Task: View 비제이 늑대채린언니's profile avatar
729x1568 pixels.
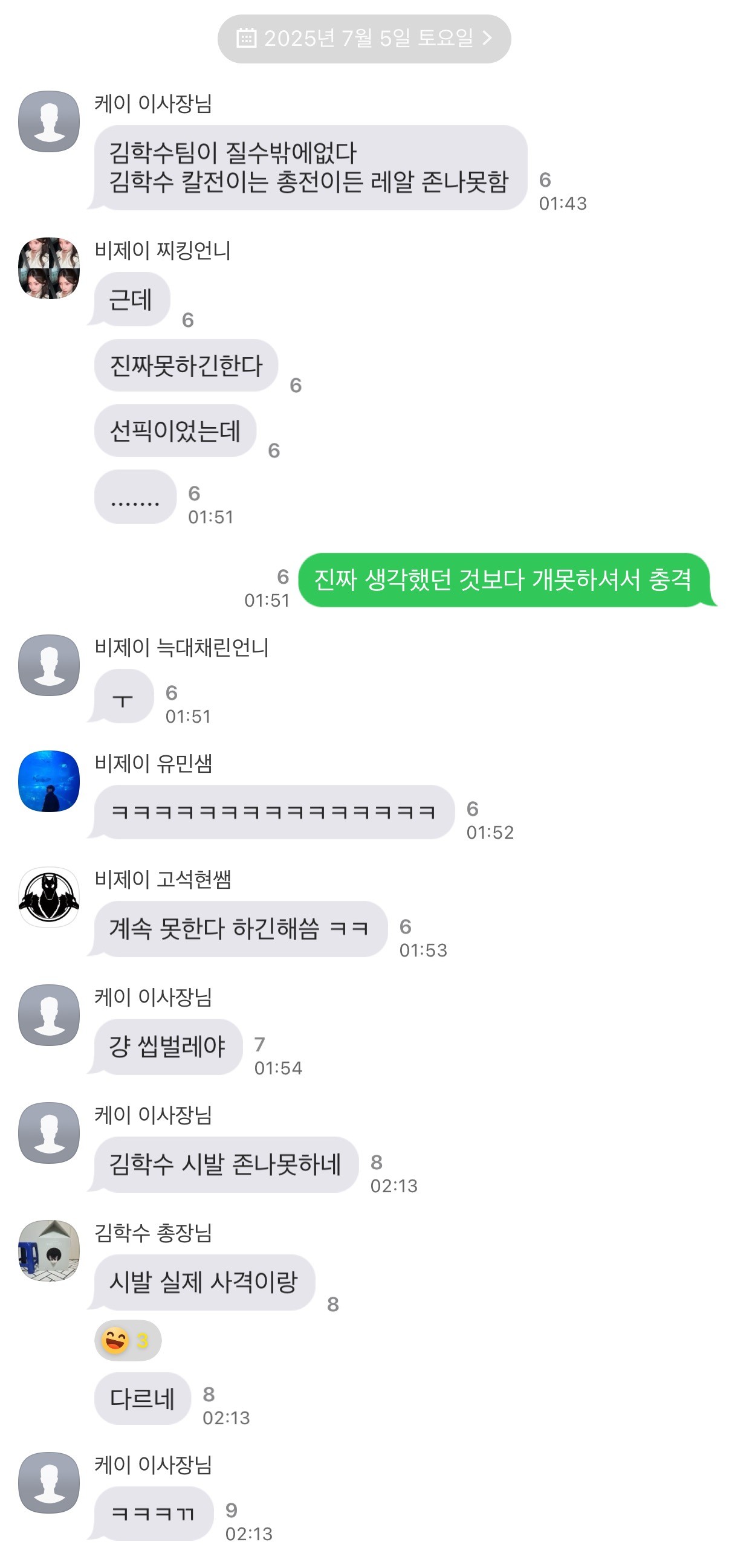Action: pos(49,665)
